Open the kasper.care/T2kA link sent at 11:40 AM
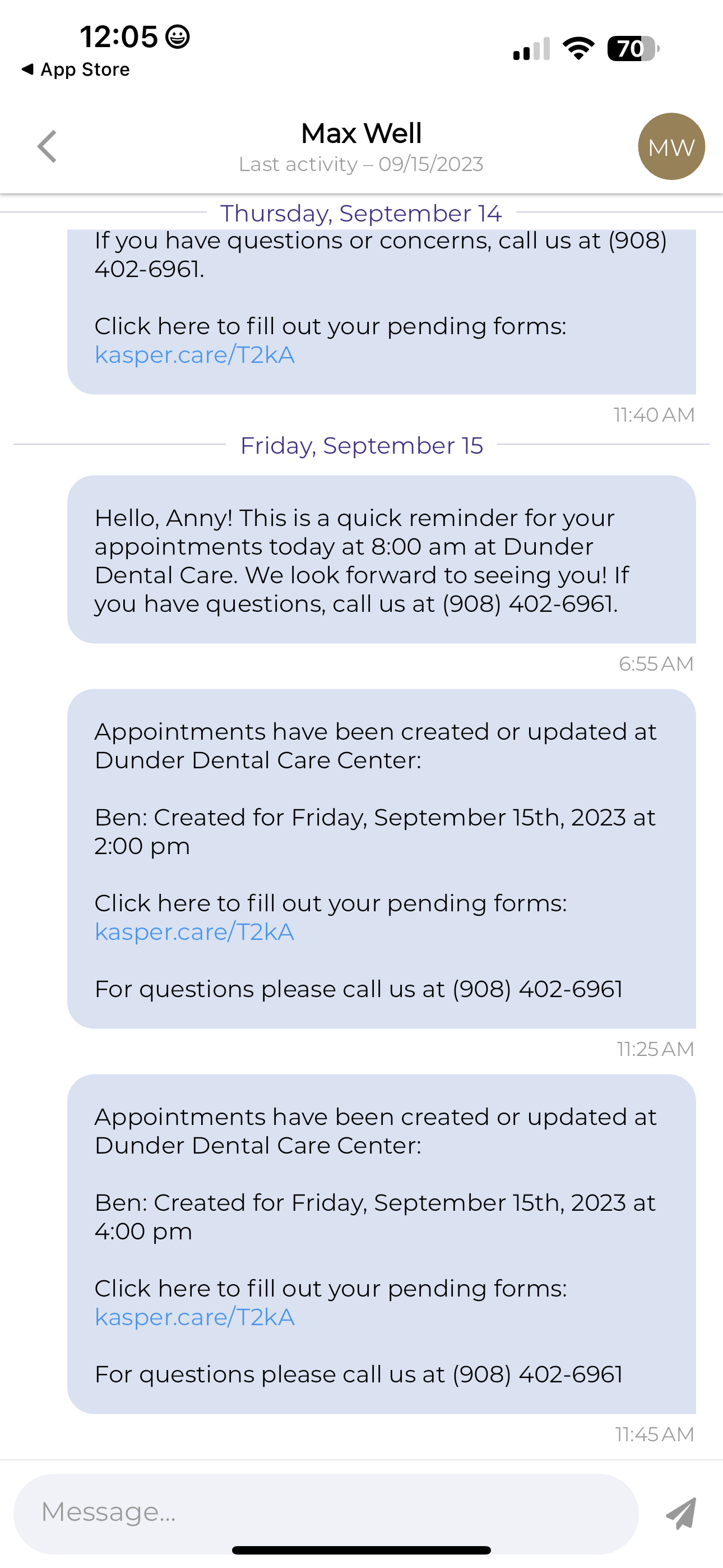Image resolution: width=723 pixels, height=1568 pixels. coord(194,355)
